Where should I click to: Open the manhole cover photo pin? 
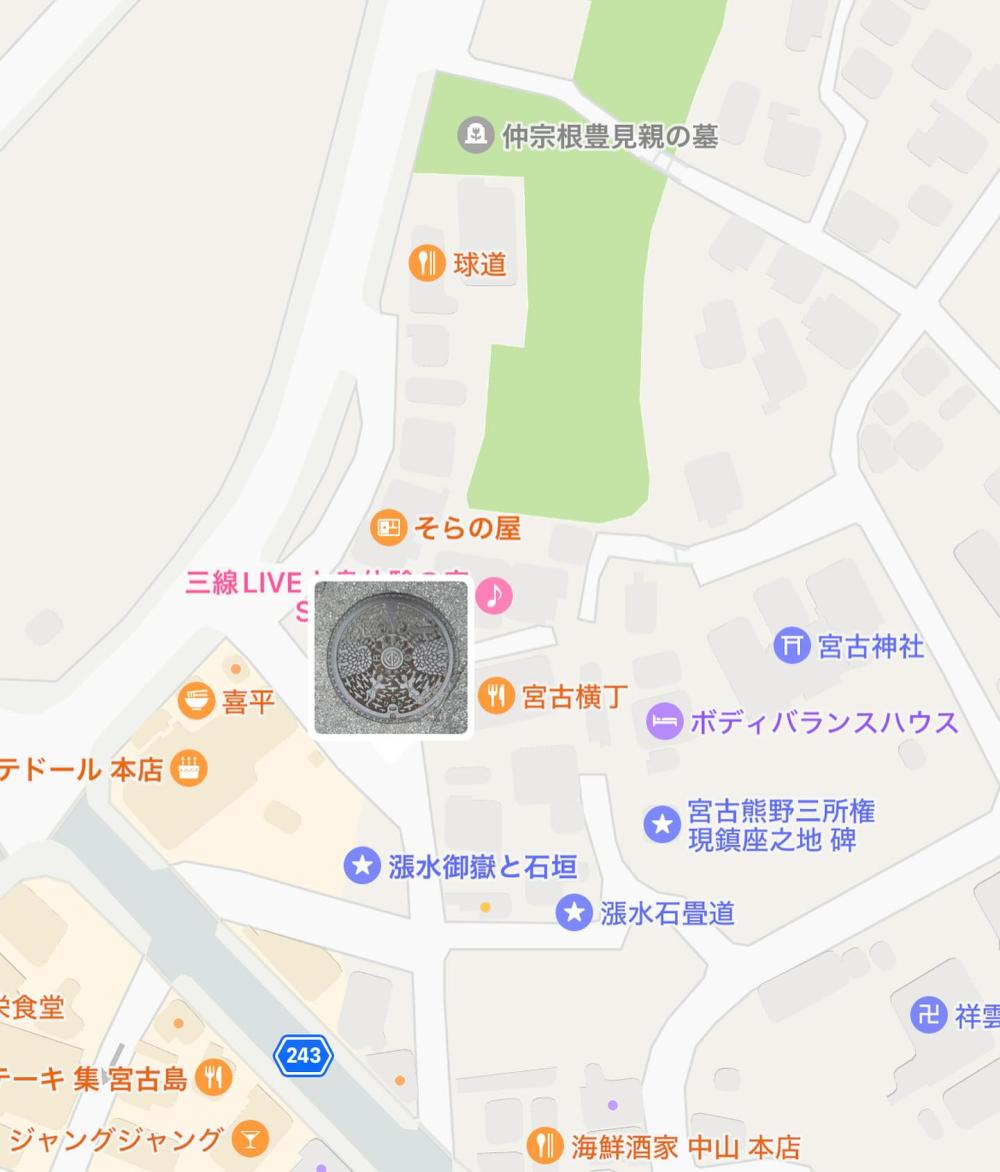pos(391,657)
